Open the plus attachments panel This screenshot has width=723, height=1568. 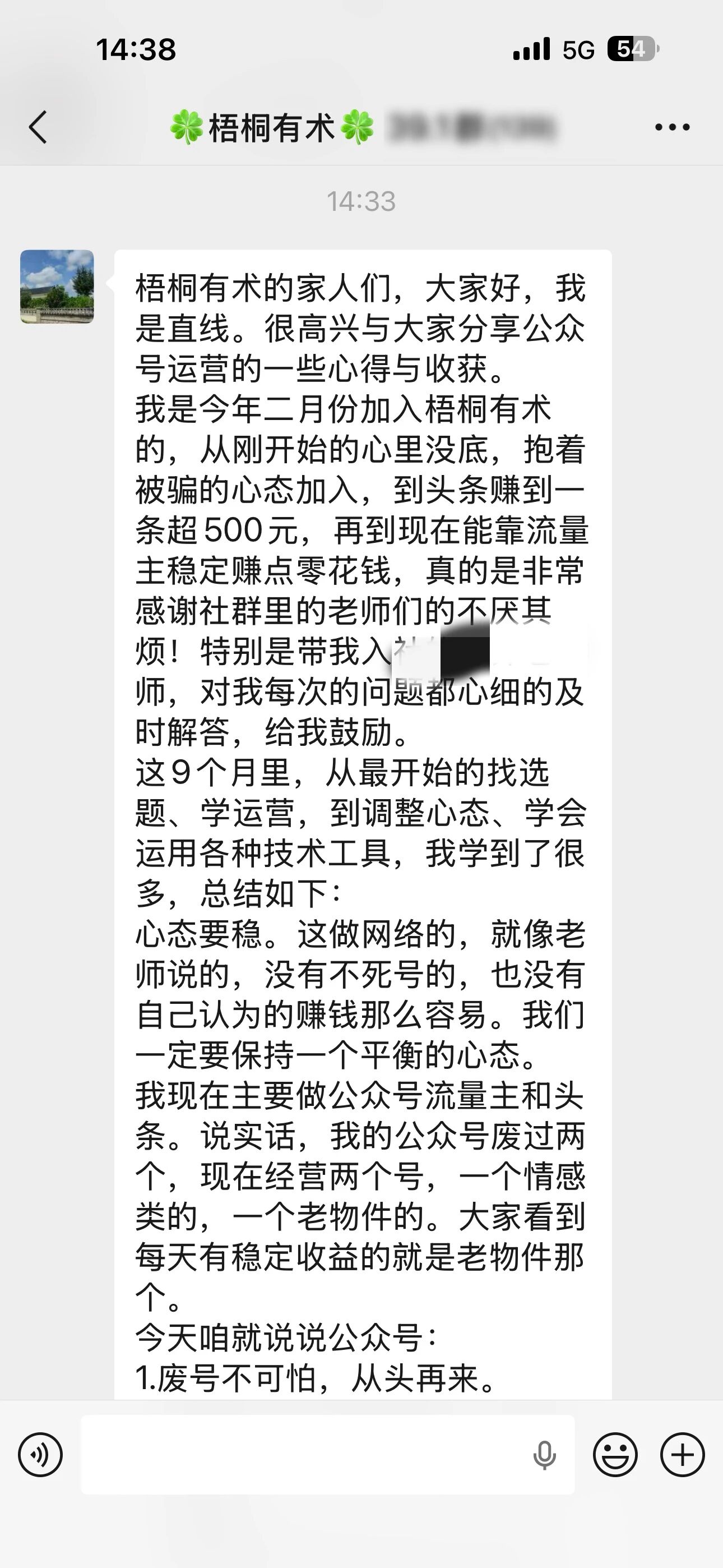(x=682, y=1455)
